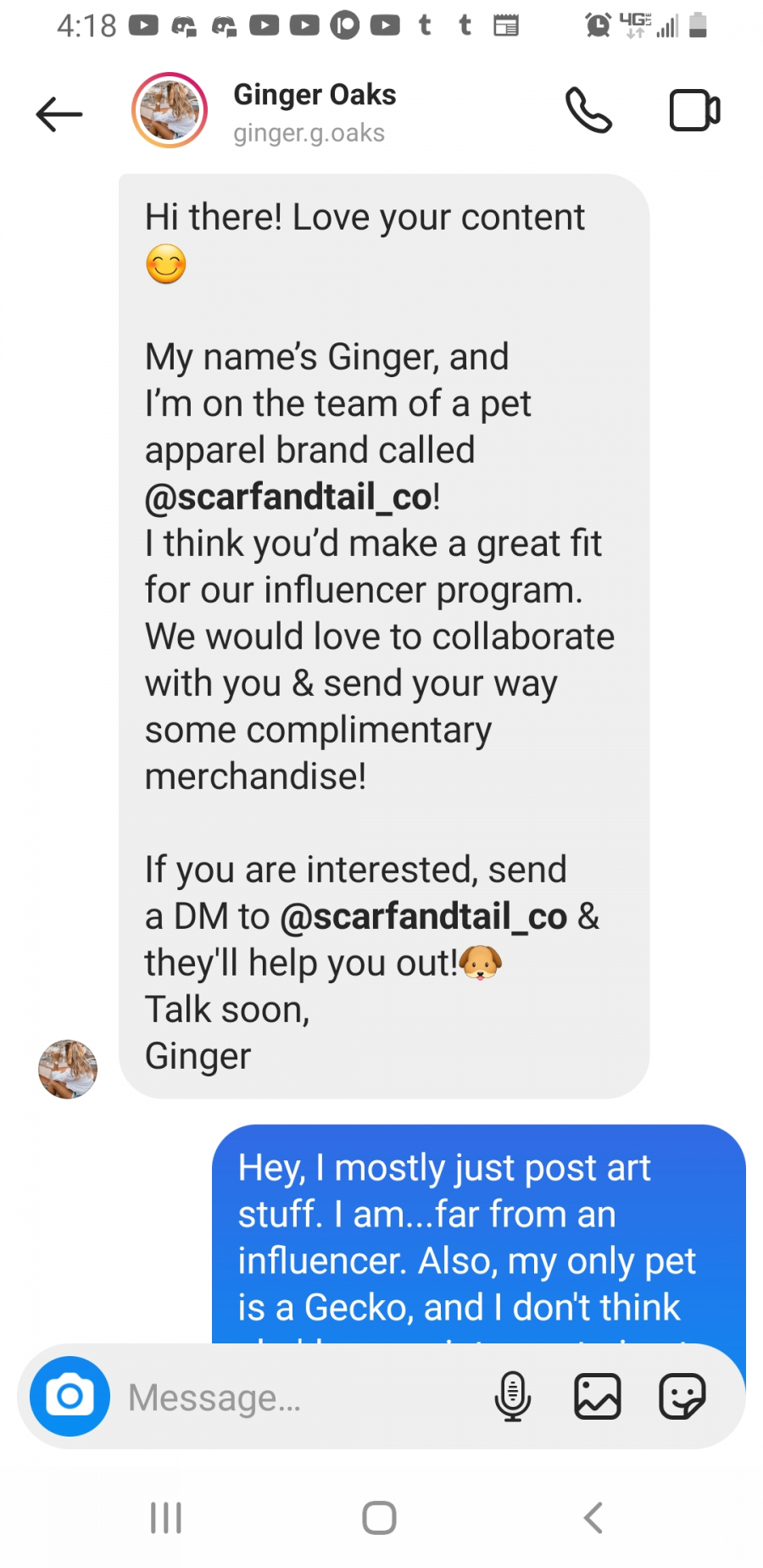Record a voice message with the microphone
This screenshot has height=1568, width=763.
[513, 1396]
